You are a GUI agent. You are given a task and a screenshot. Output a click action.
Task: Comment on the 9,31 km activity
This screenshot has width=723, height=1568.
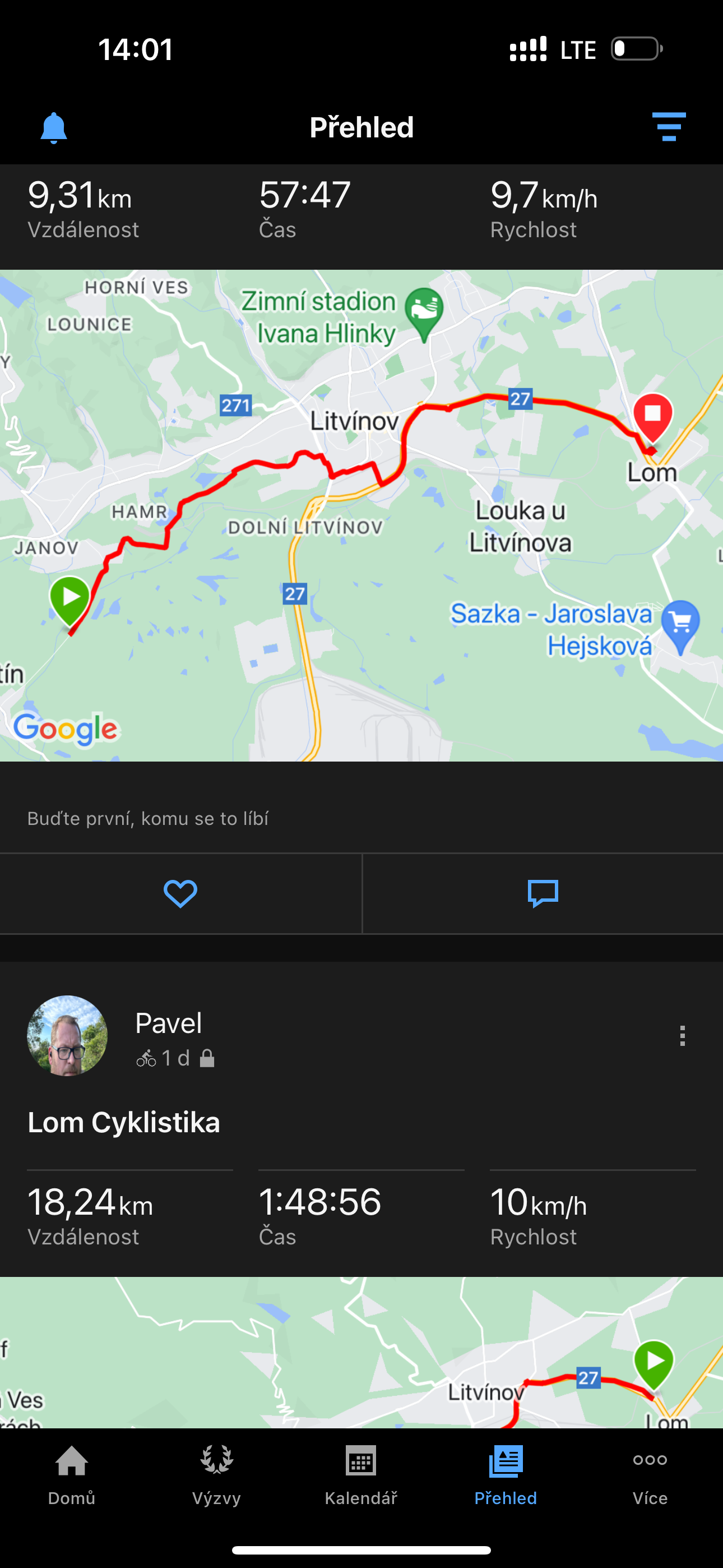point(543,893)
